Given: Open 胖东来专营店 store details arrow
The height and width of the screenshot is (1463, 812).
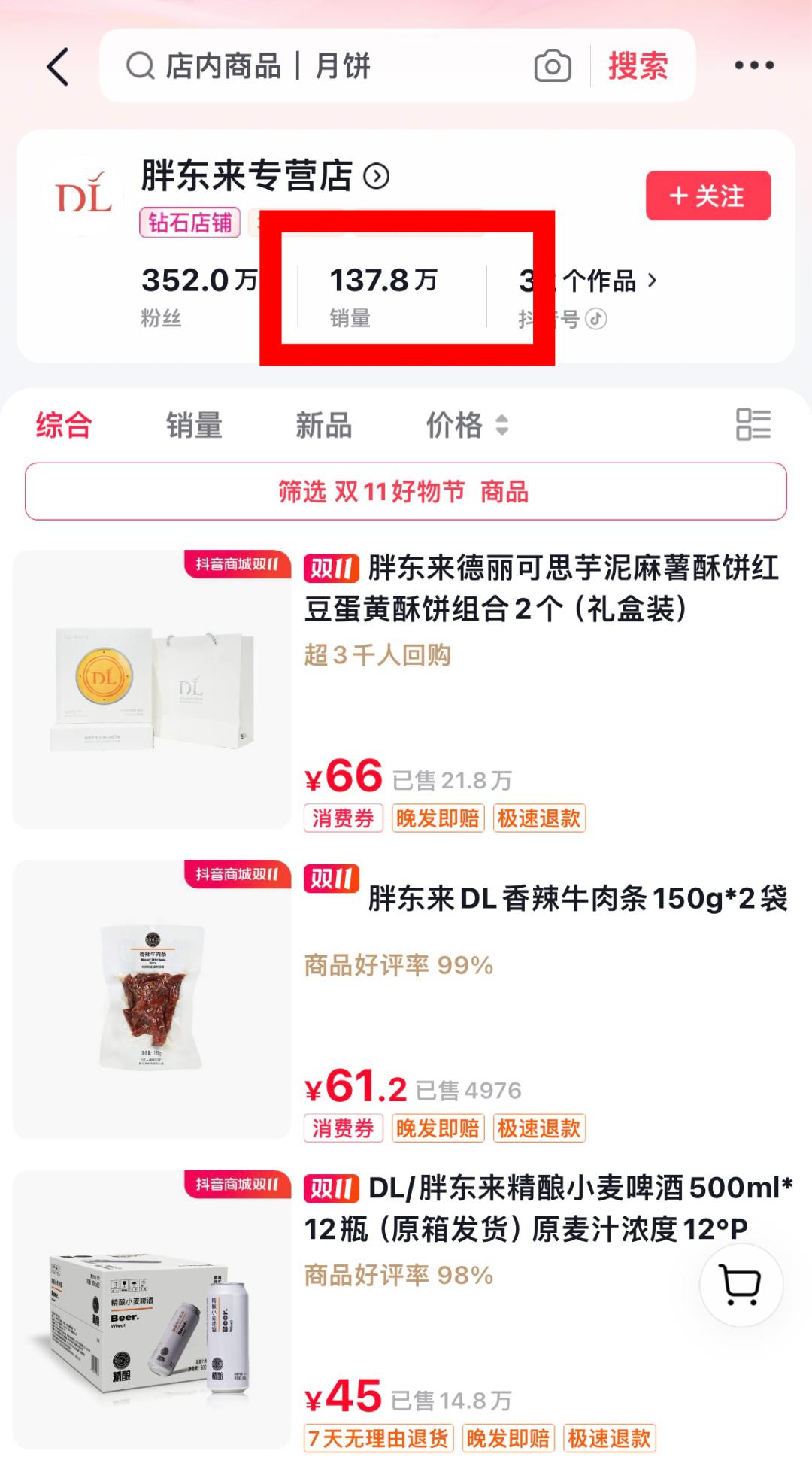Looking at the screenshot, I should click(x=376, y=177).
